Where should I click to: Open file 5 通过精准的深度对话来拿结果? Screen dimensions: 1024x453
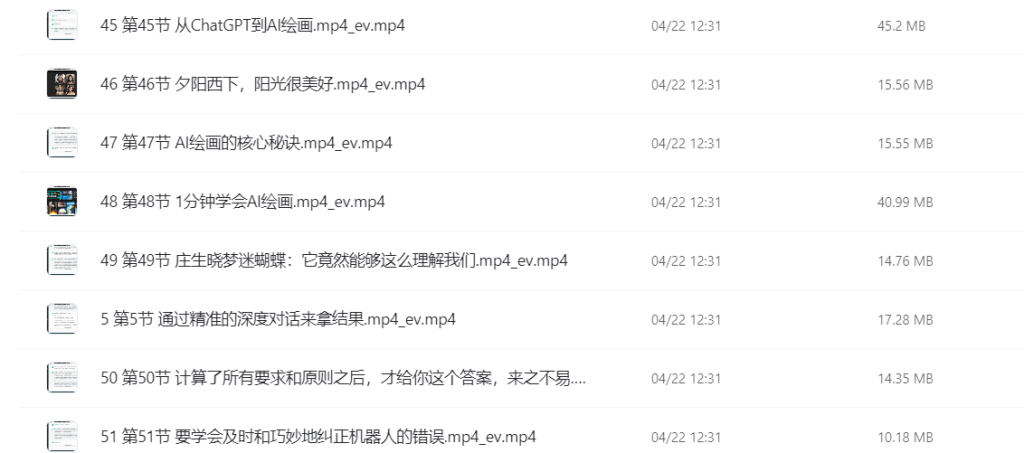[280, 319]
